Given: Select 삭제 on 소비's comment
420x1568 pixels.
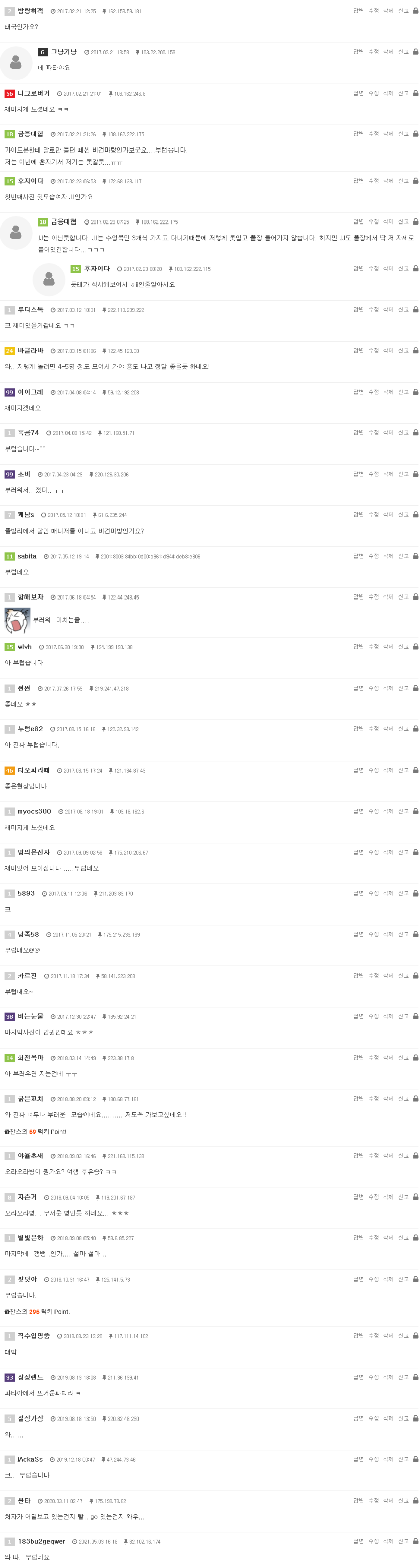Looking at the screenshot, I should [x=388, y=474].
